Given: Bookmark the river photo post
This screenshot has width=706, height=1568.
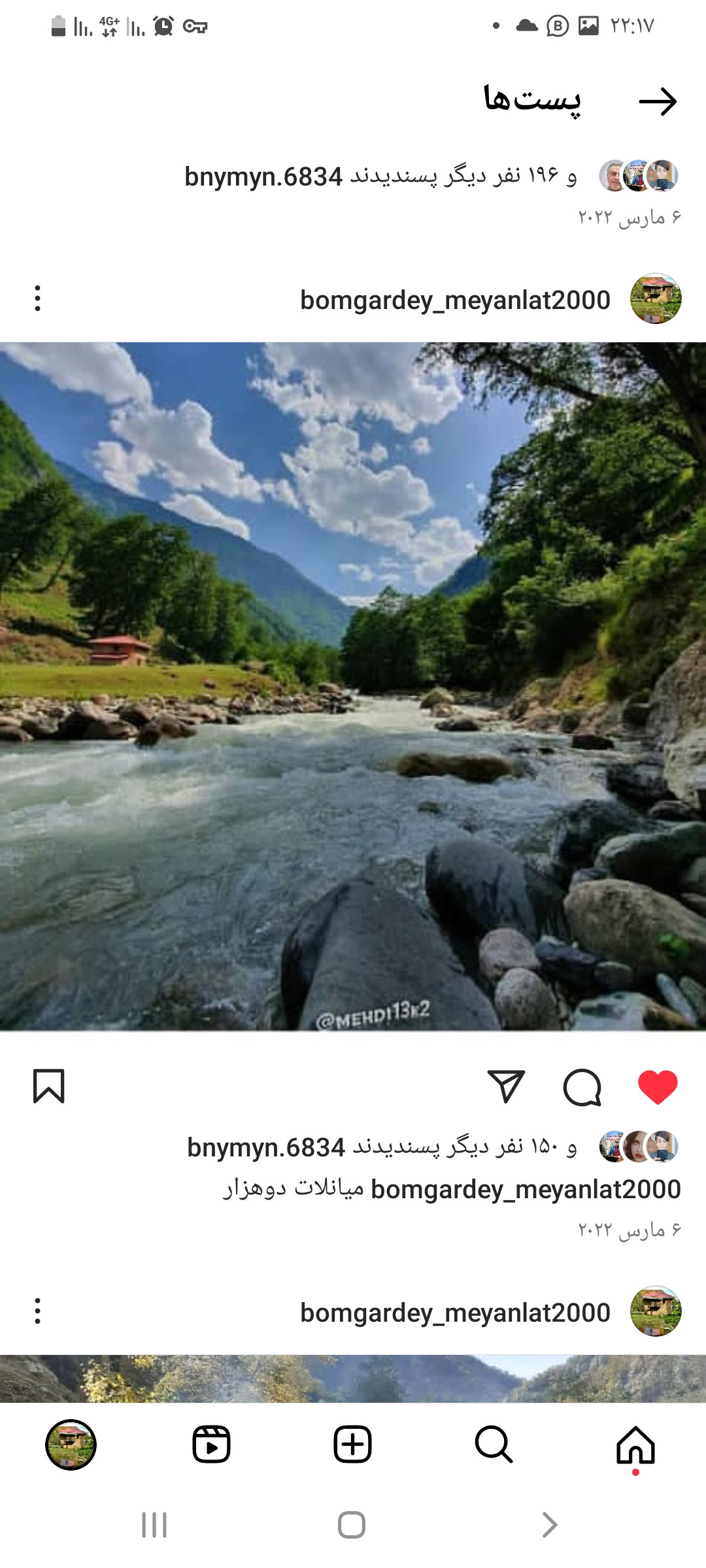Looking at the screenshot, I should [x=49, y=1087].
